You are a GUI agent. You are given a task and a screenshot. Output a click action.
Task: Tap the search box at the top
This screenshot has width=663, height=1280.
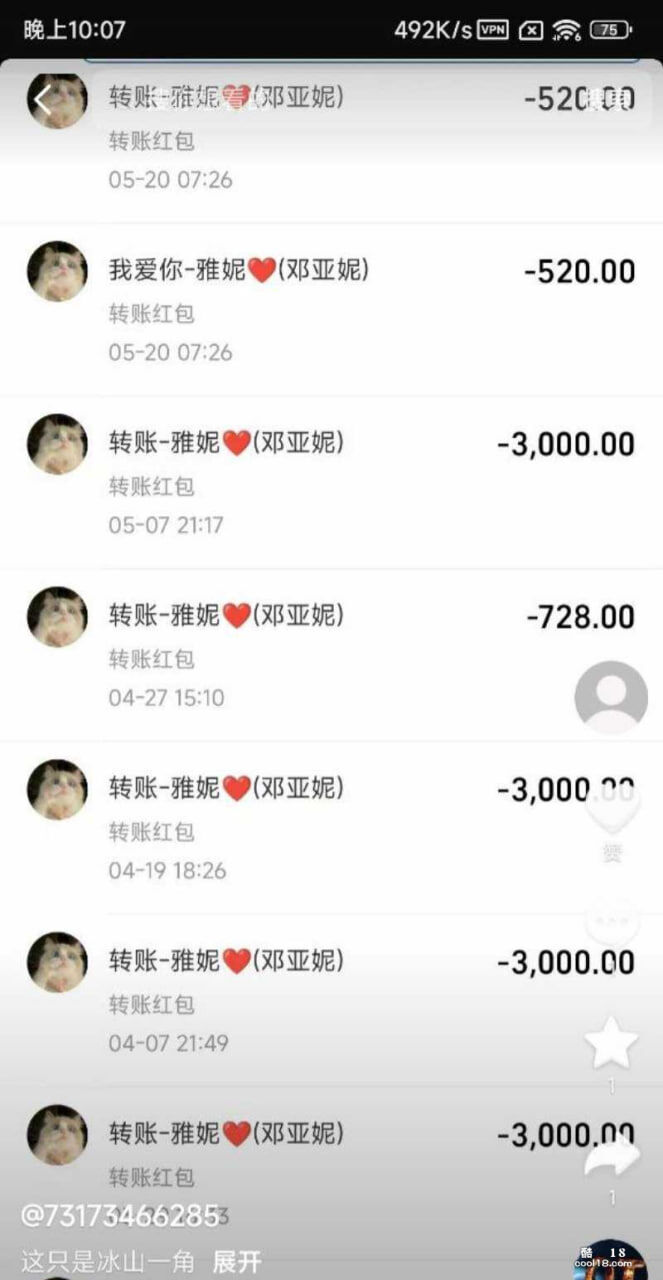330,97
